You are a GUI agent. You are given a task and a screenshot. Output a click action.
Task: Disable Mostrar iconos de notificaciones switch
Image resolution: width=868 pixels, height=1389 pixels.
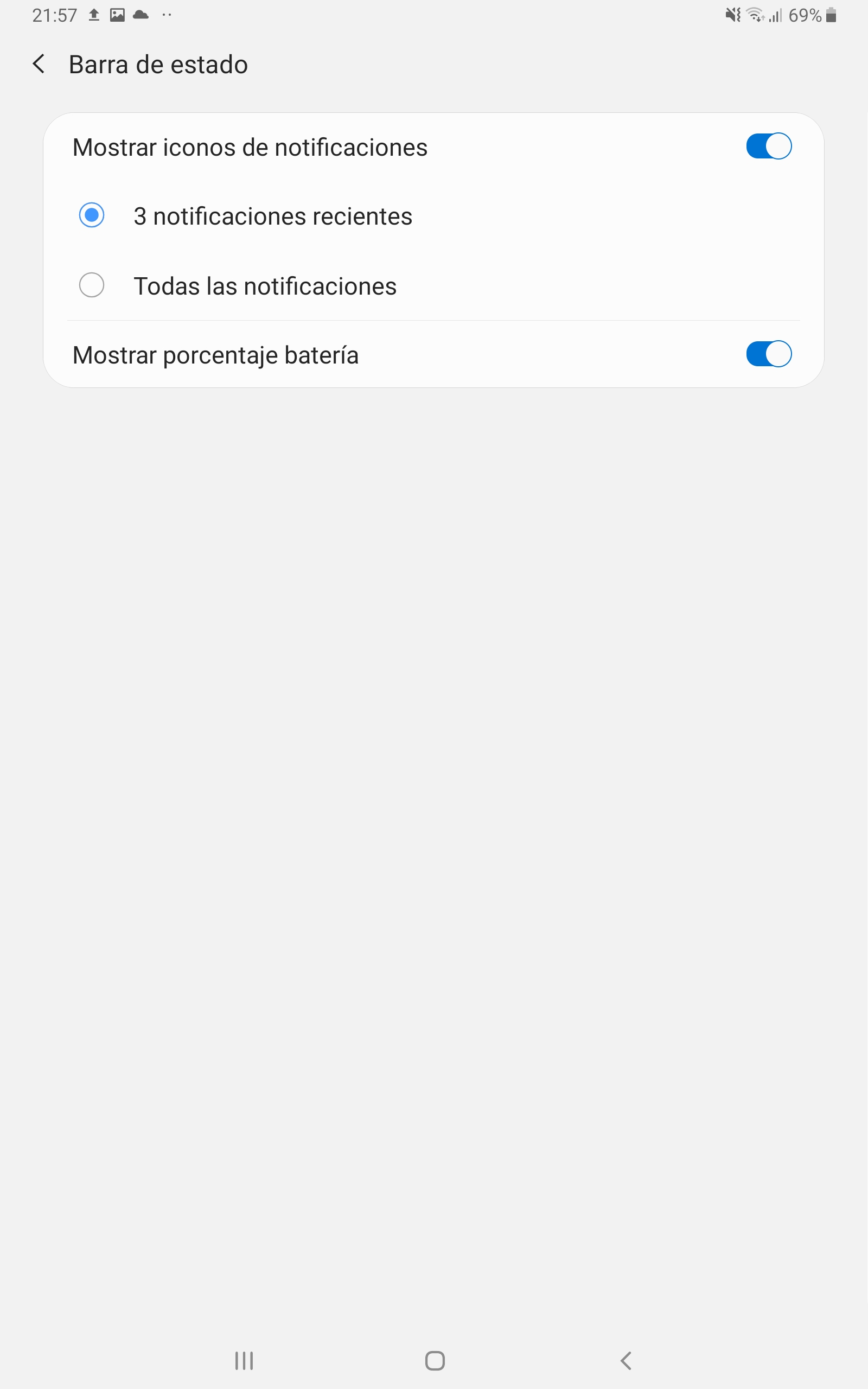(769, 146)
